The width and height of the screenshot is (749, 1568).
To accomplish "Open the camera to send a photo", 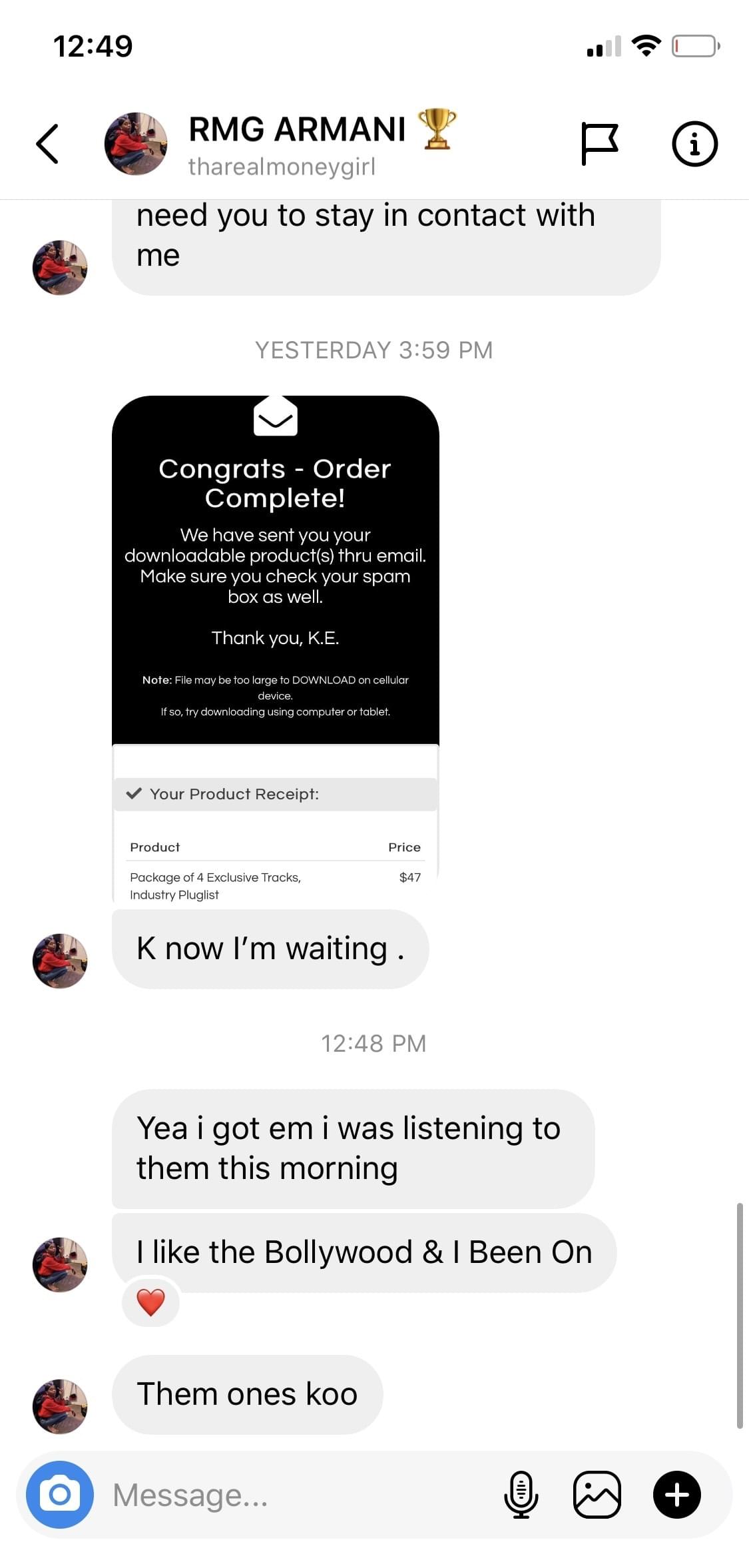I will point(60,1495).
